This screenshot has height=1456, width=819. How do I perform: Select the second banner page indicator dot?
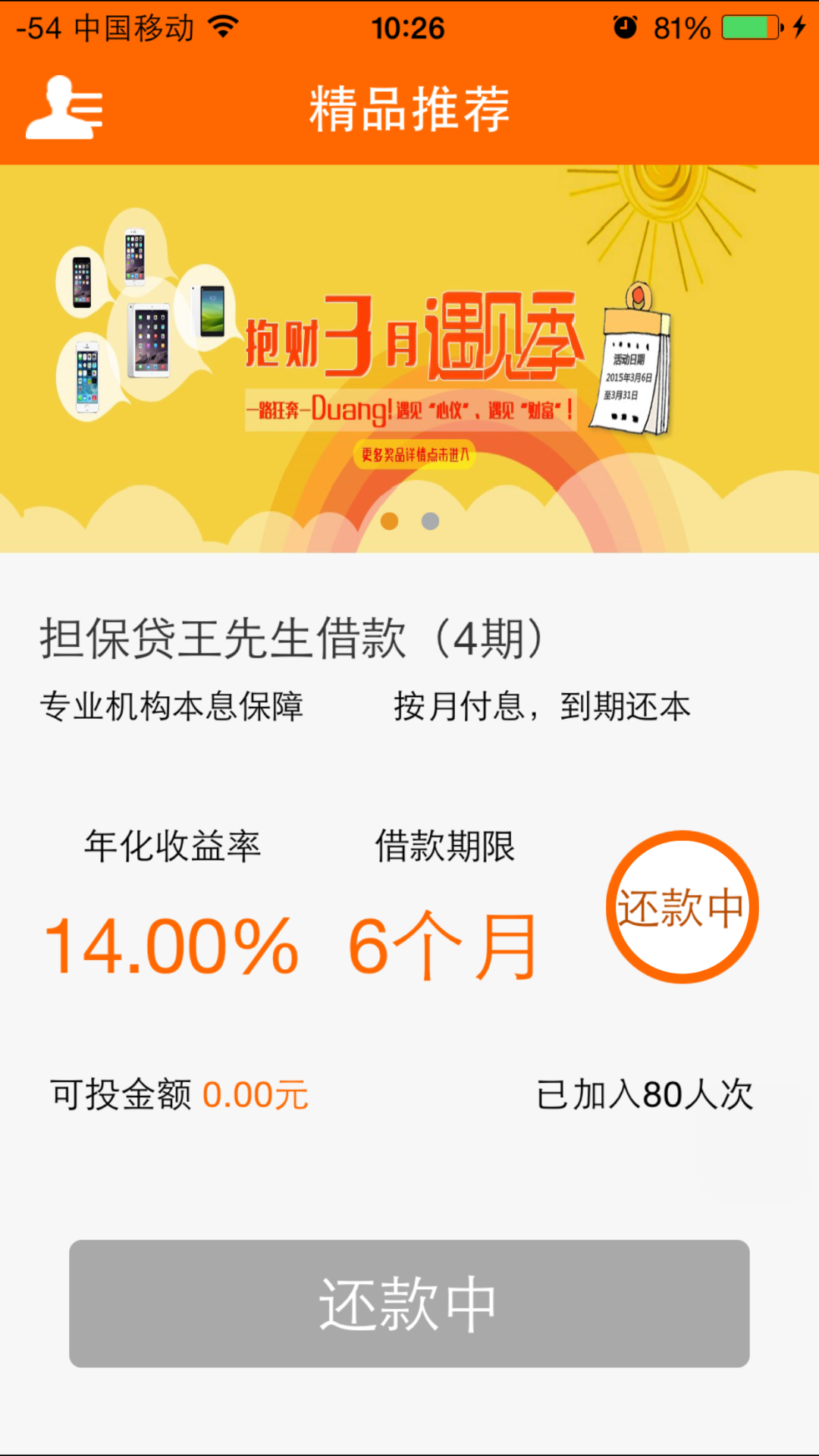coord(430,521)
